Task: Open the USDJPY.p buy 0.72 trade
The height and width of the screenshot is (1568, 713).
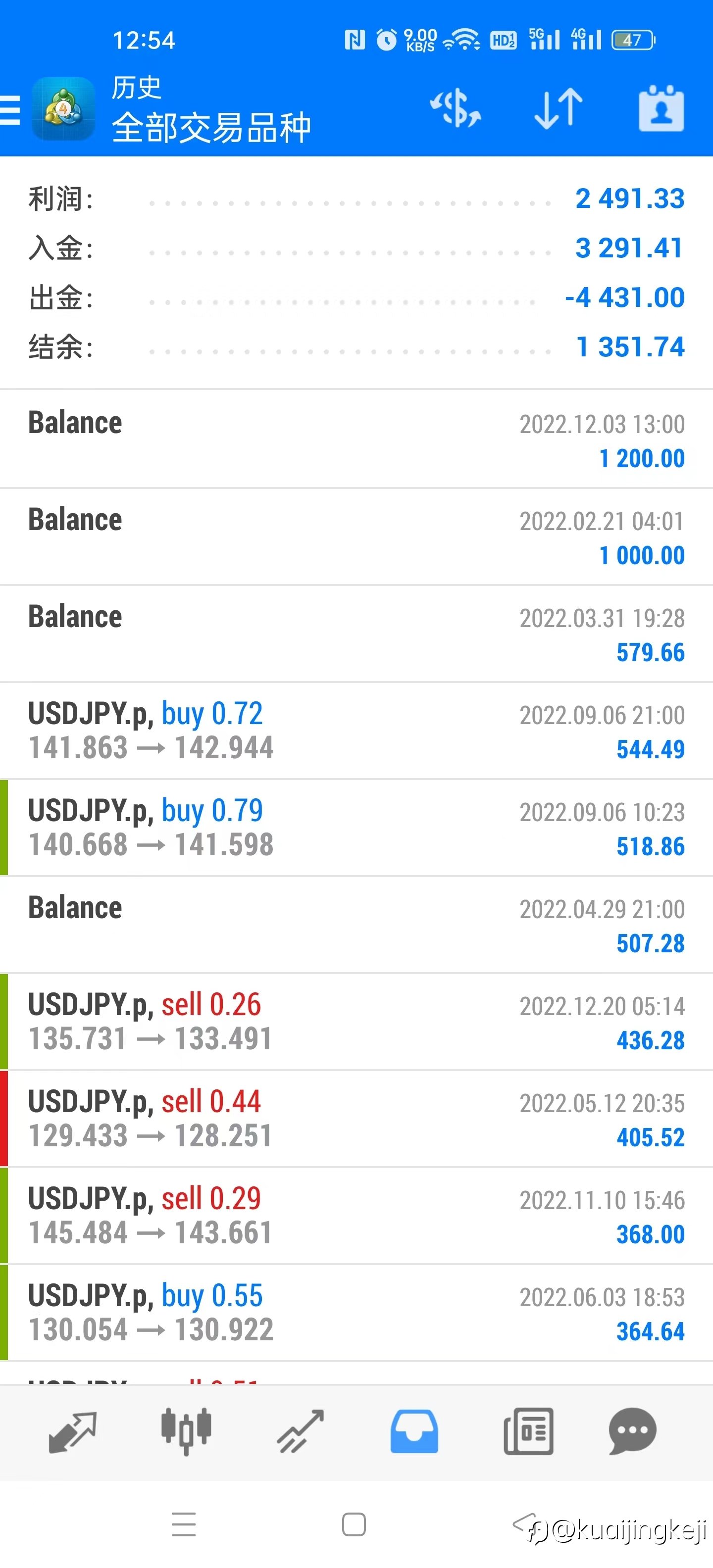Action: click(356, 731)
